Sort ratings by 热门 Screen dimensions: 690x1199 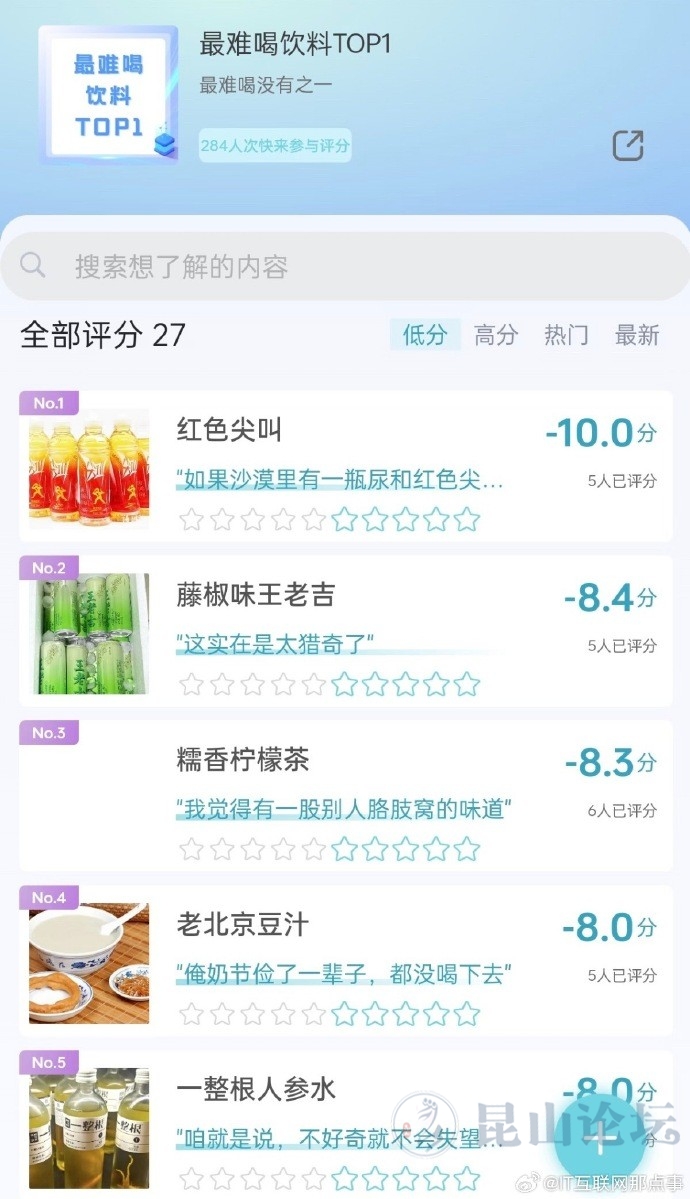[x=566, y=335]
